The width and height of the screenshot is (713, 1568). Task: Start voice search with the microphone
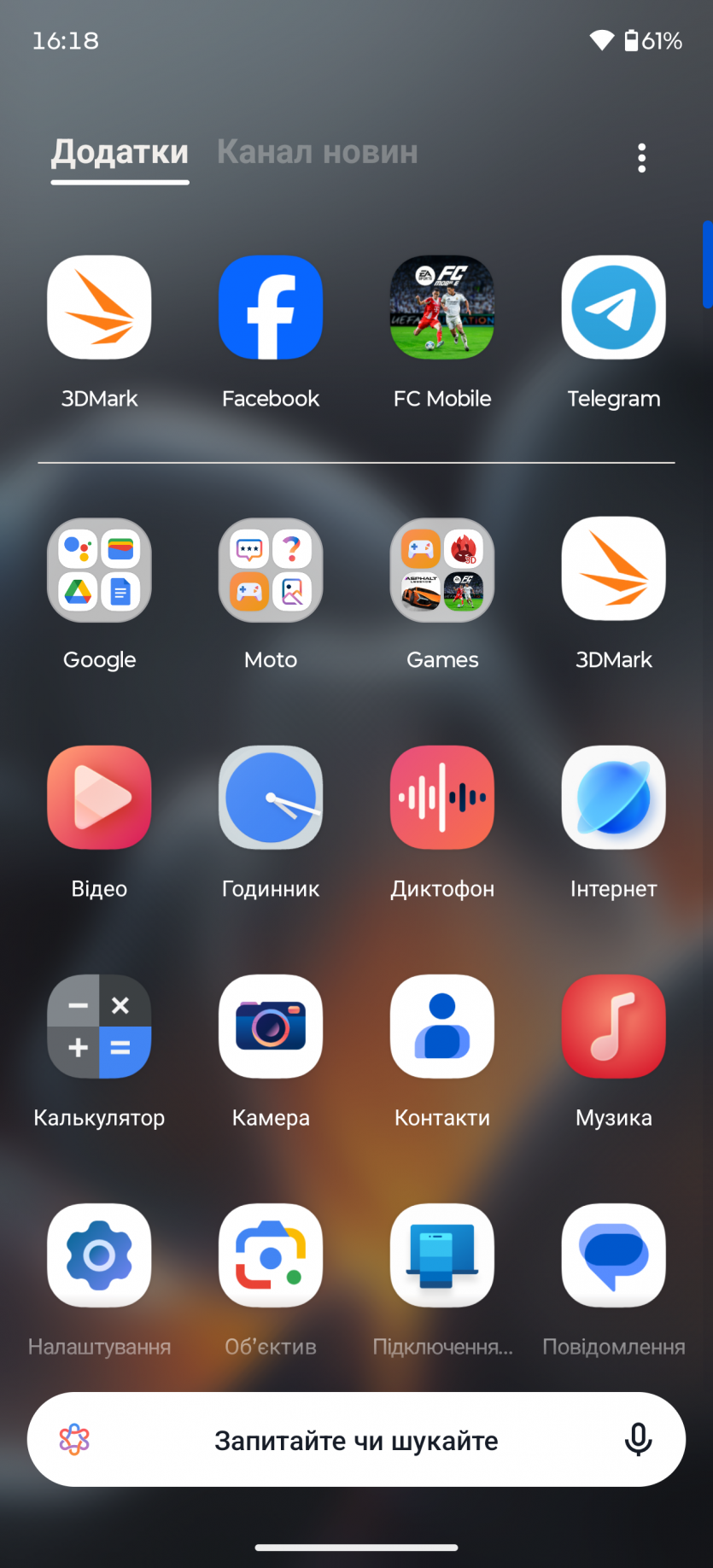click(638, 1441)
